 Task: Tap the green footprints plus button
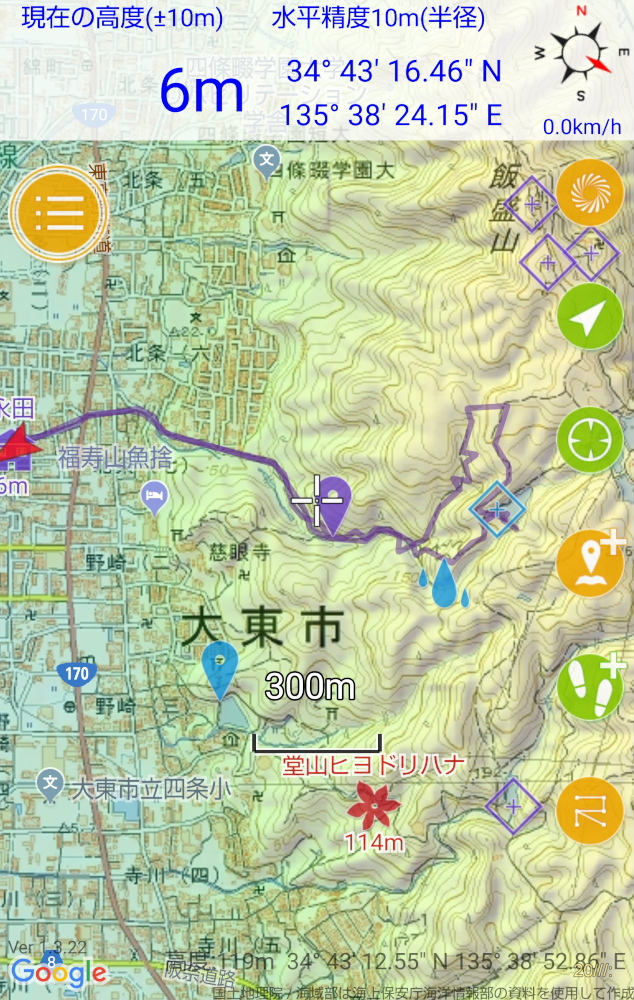coord(590,686)
